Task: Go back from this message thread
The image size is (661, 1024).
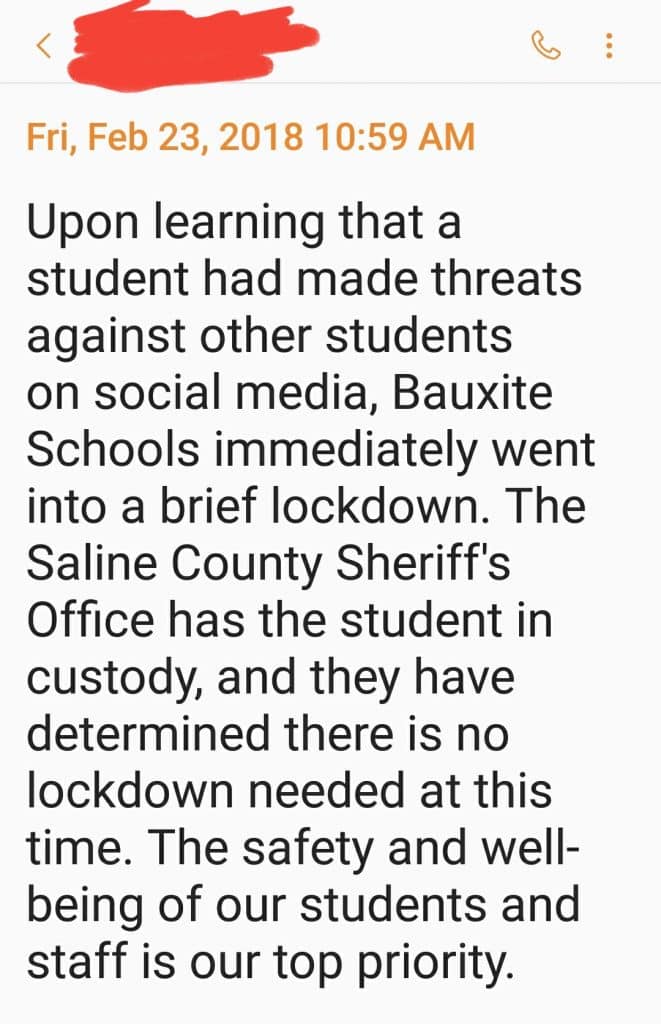Action: click(x=43, y=45)
